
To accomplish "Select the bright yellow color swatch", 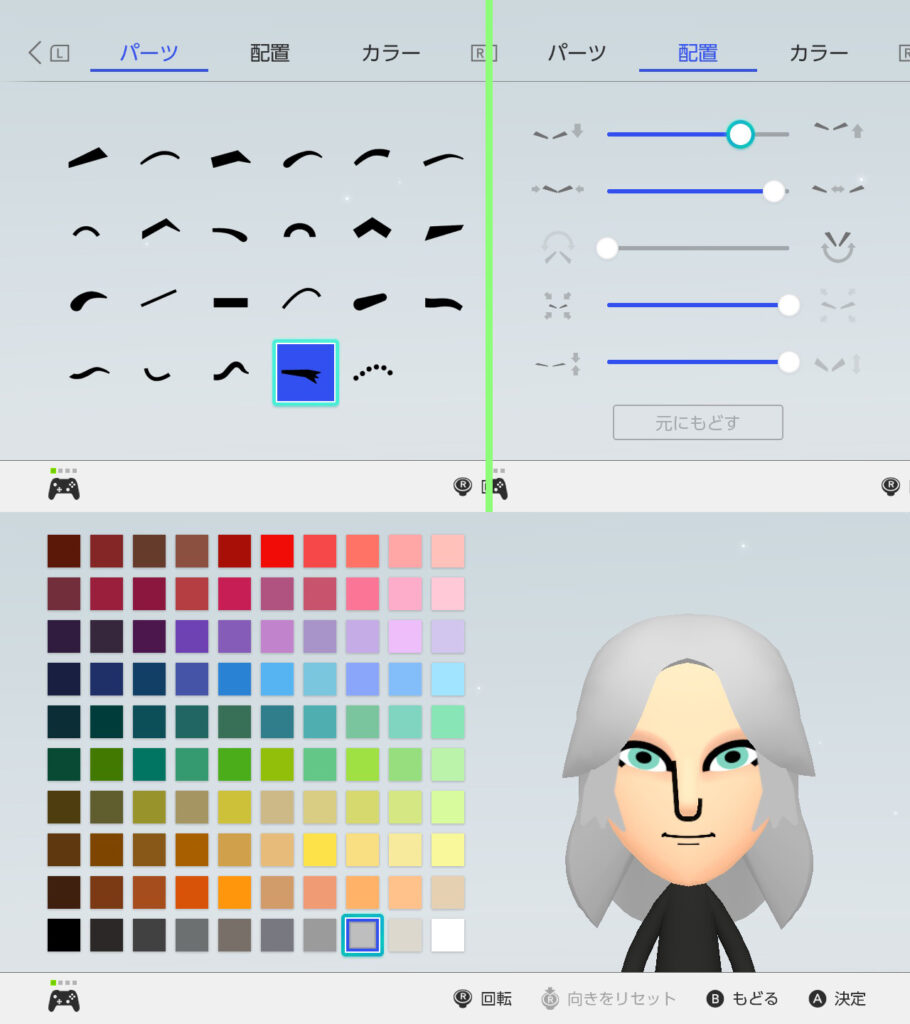I will coord(320,849).
